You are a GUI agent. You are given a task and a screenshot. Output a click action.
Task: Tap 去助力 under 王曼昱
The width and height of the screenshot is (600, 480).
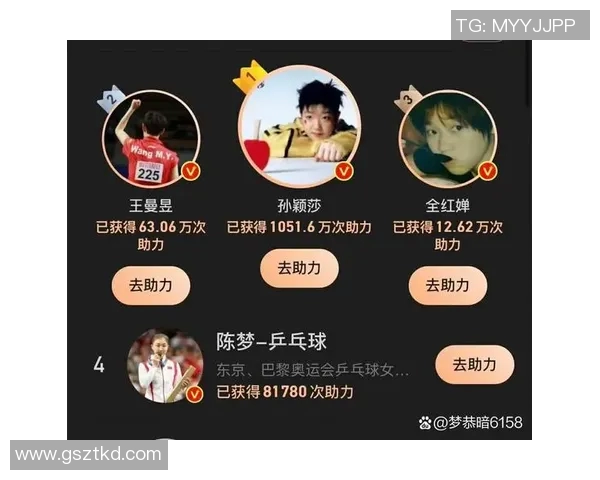tap(151, 285)
